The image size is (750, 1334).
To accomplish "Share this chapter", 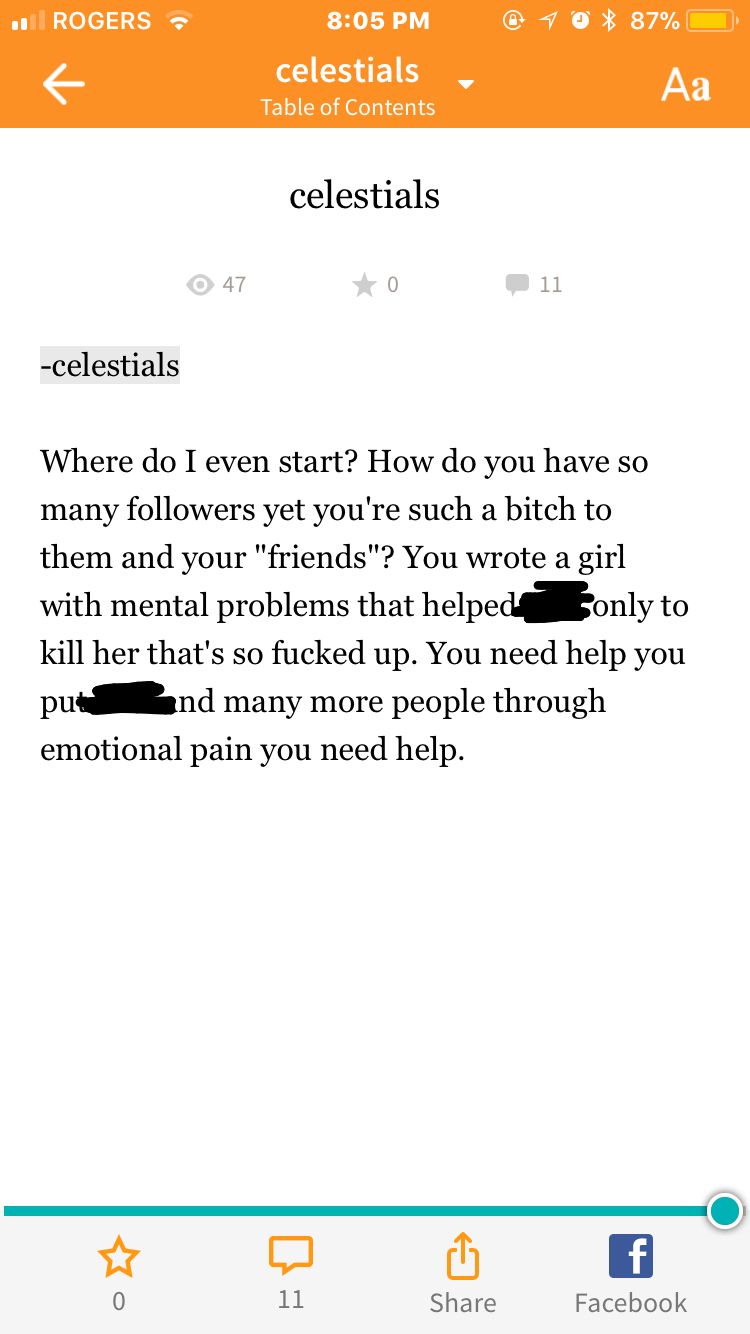I will tap(462, 1272).
